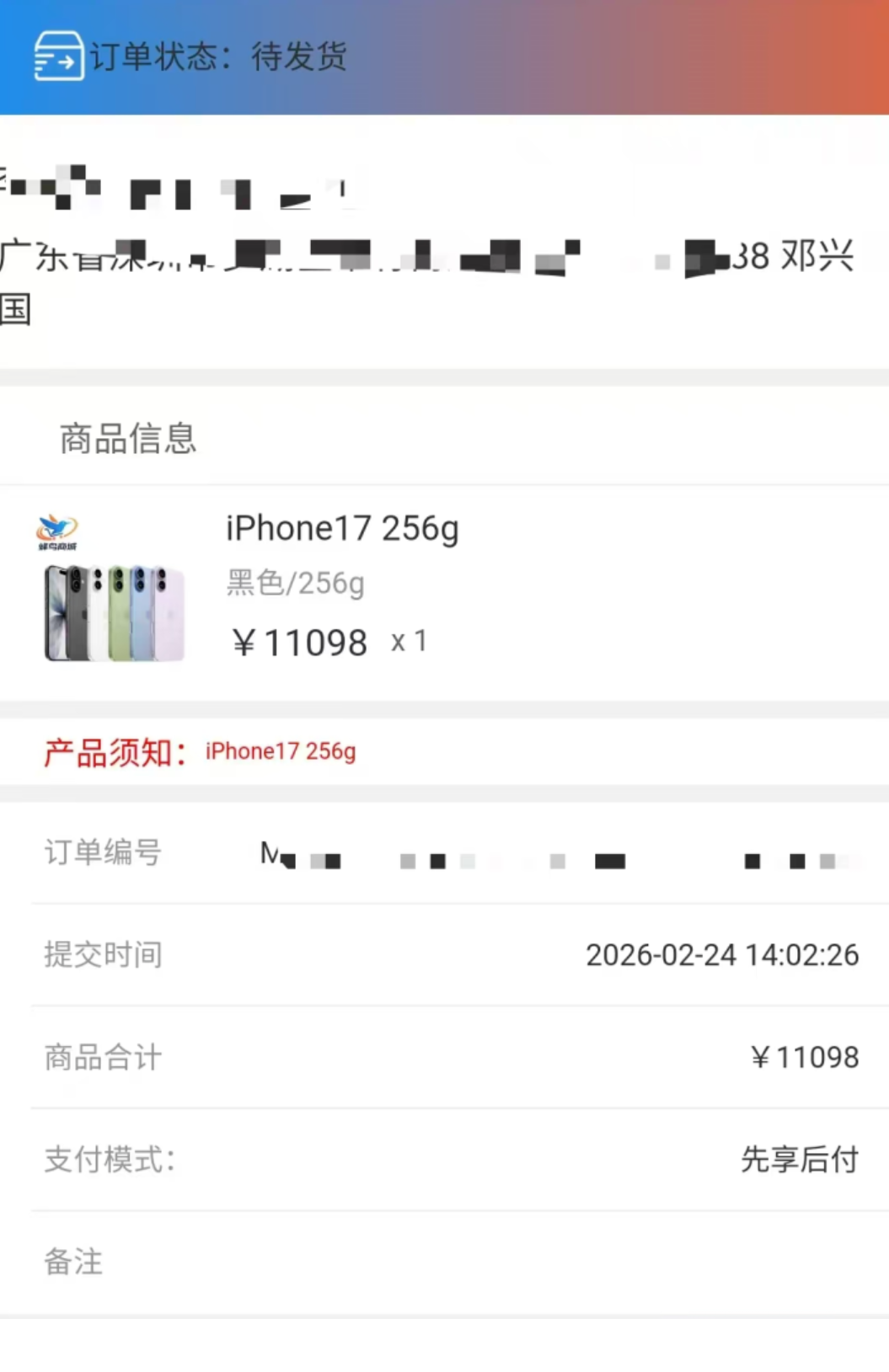Open the iPhone17 256g product item
Screen dimensions: 889x1372
[x=341, y=529]
